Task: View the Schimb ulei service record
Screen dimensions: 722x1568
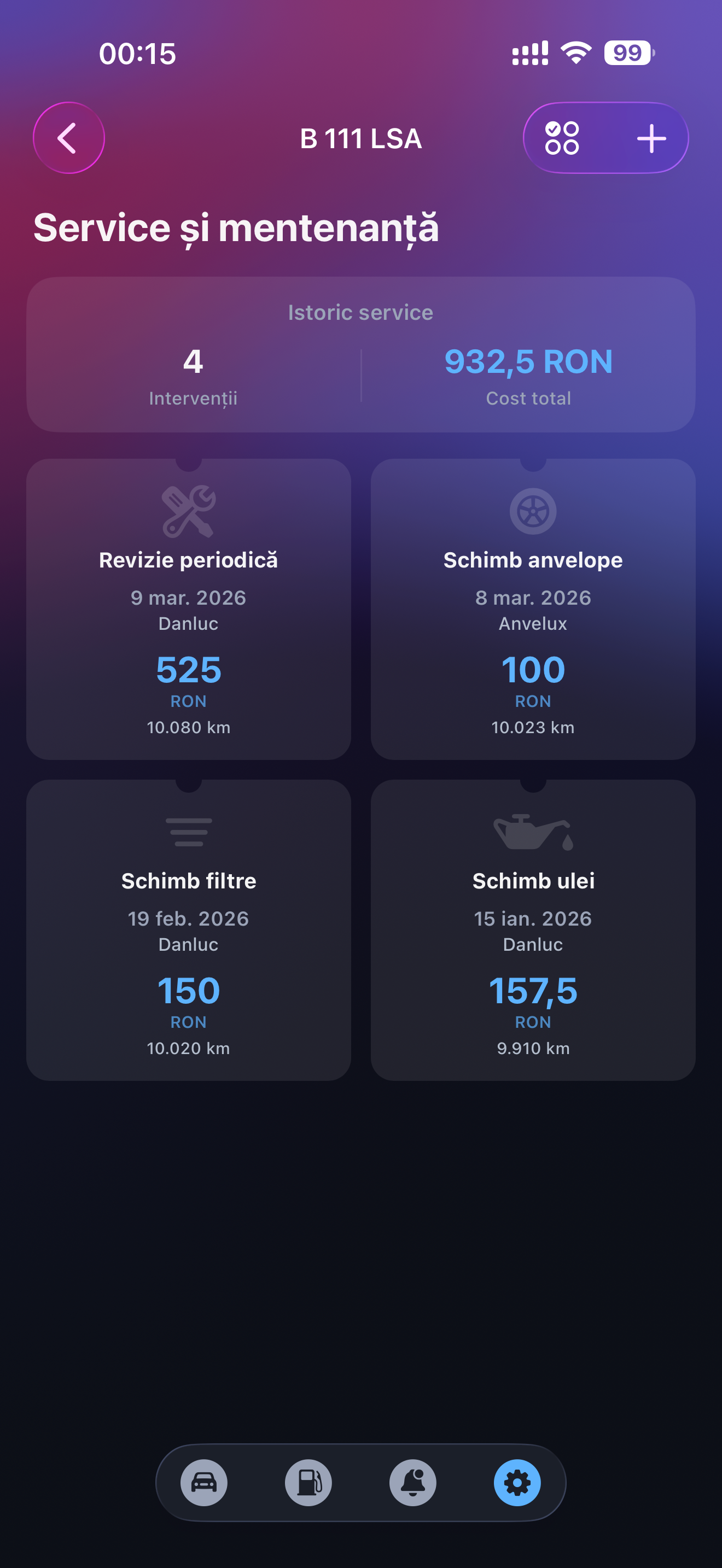Action: 533,929
